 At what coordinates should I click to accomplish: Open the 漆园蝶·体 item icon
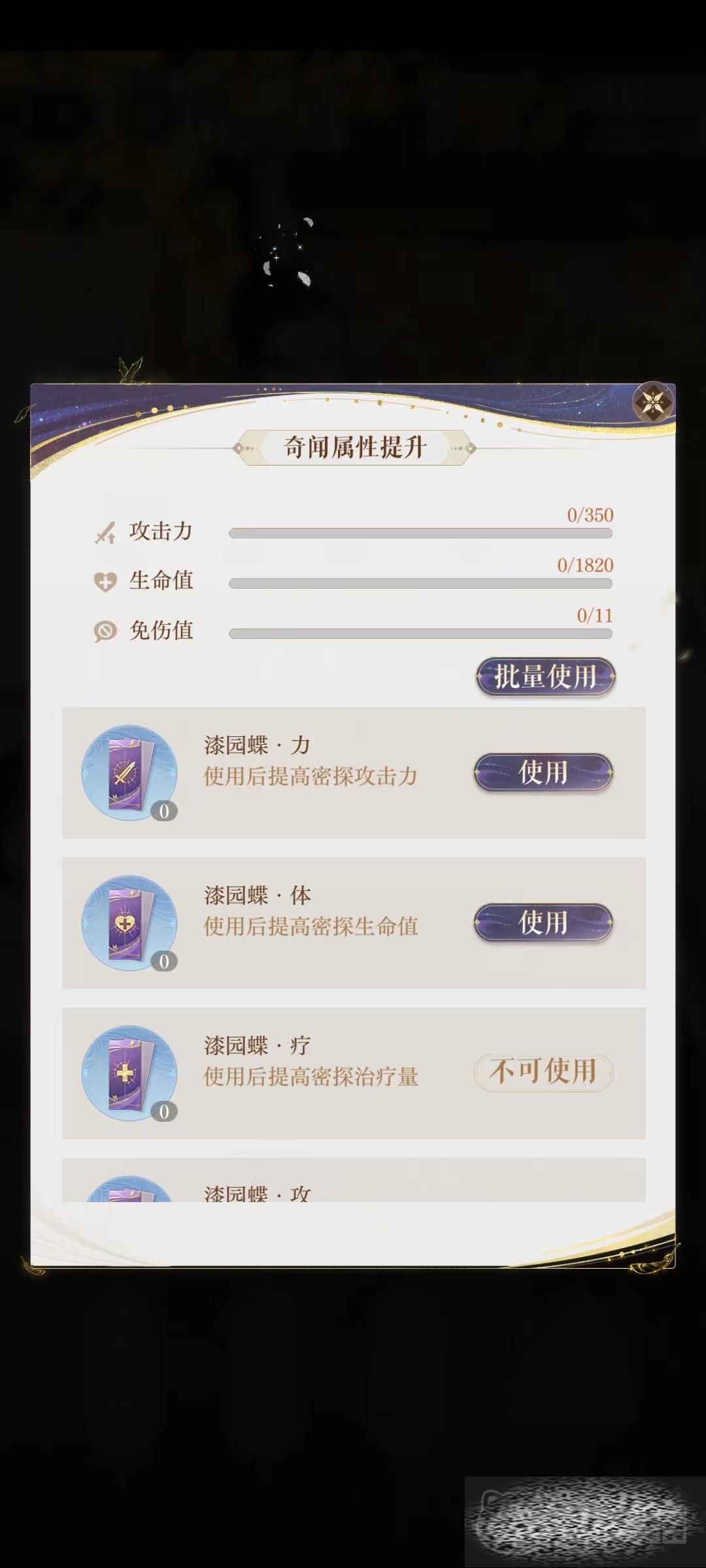[x=129, y=923]
